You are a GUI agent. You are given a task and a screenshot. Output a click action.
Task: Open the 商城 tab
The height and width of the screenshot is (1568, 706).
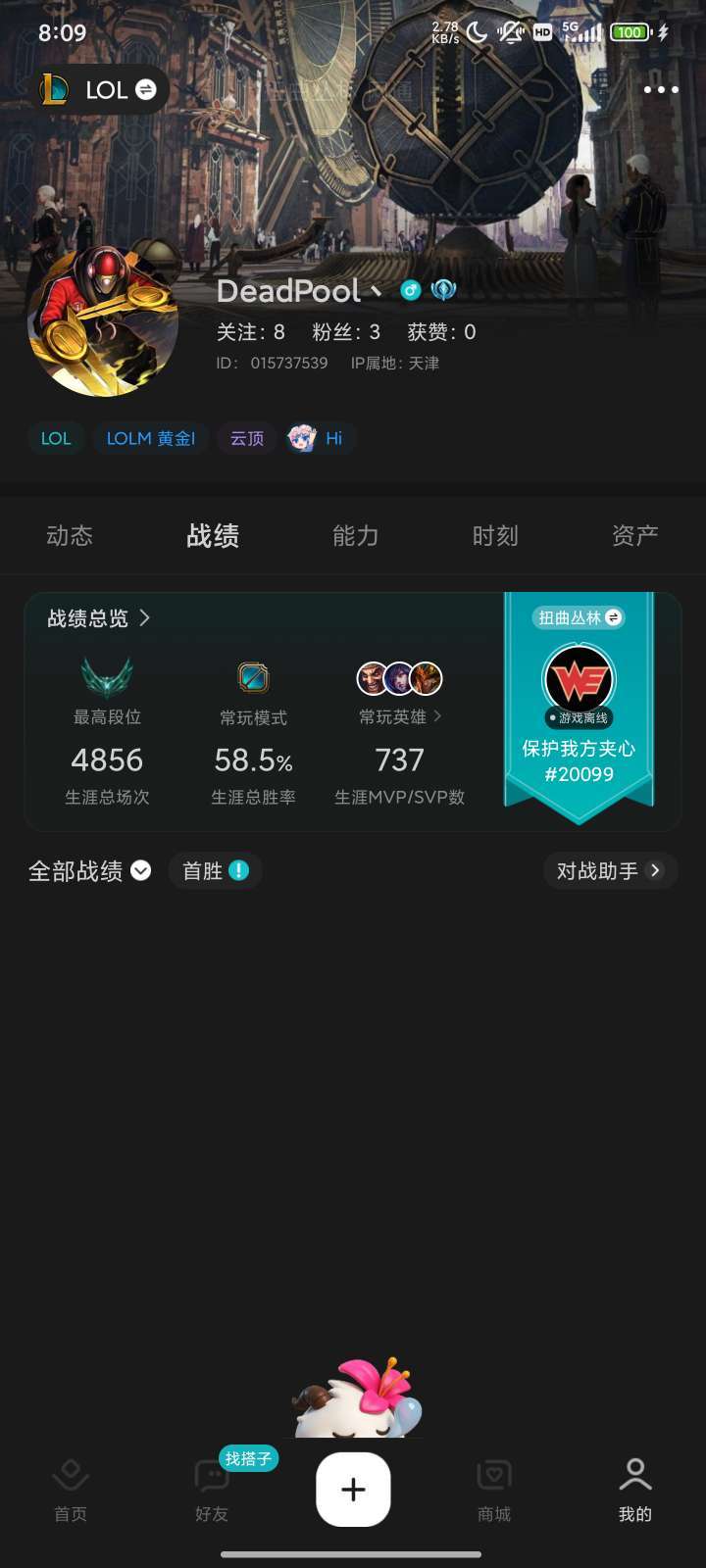point(494,1490)
